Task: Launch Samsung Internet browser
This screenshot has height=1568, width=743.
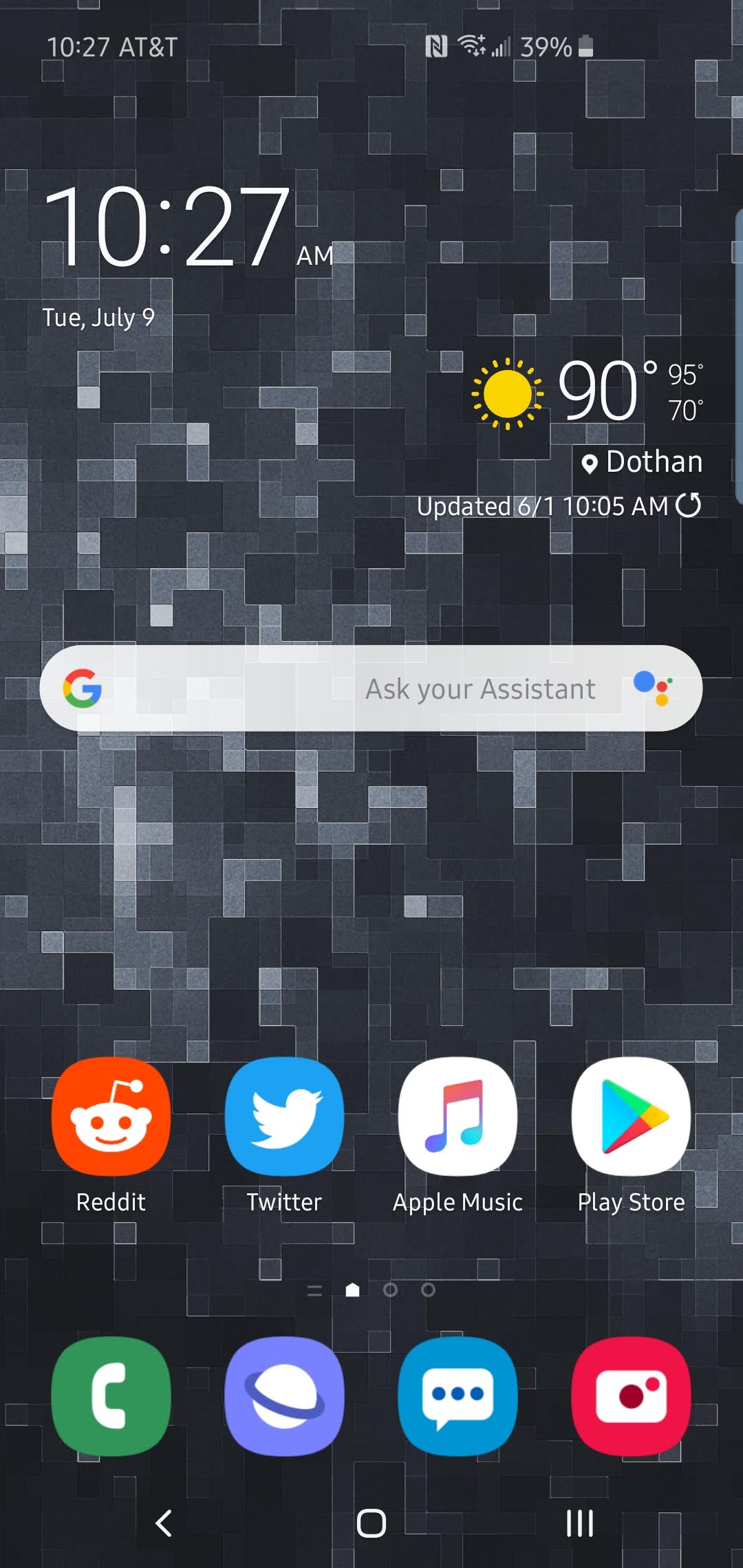Action: click(x=285, y=1396)
